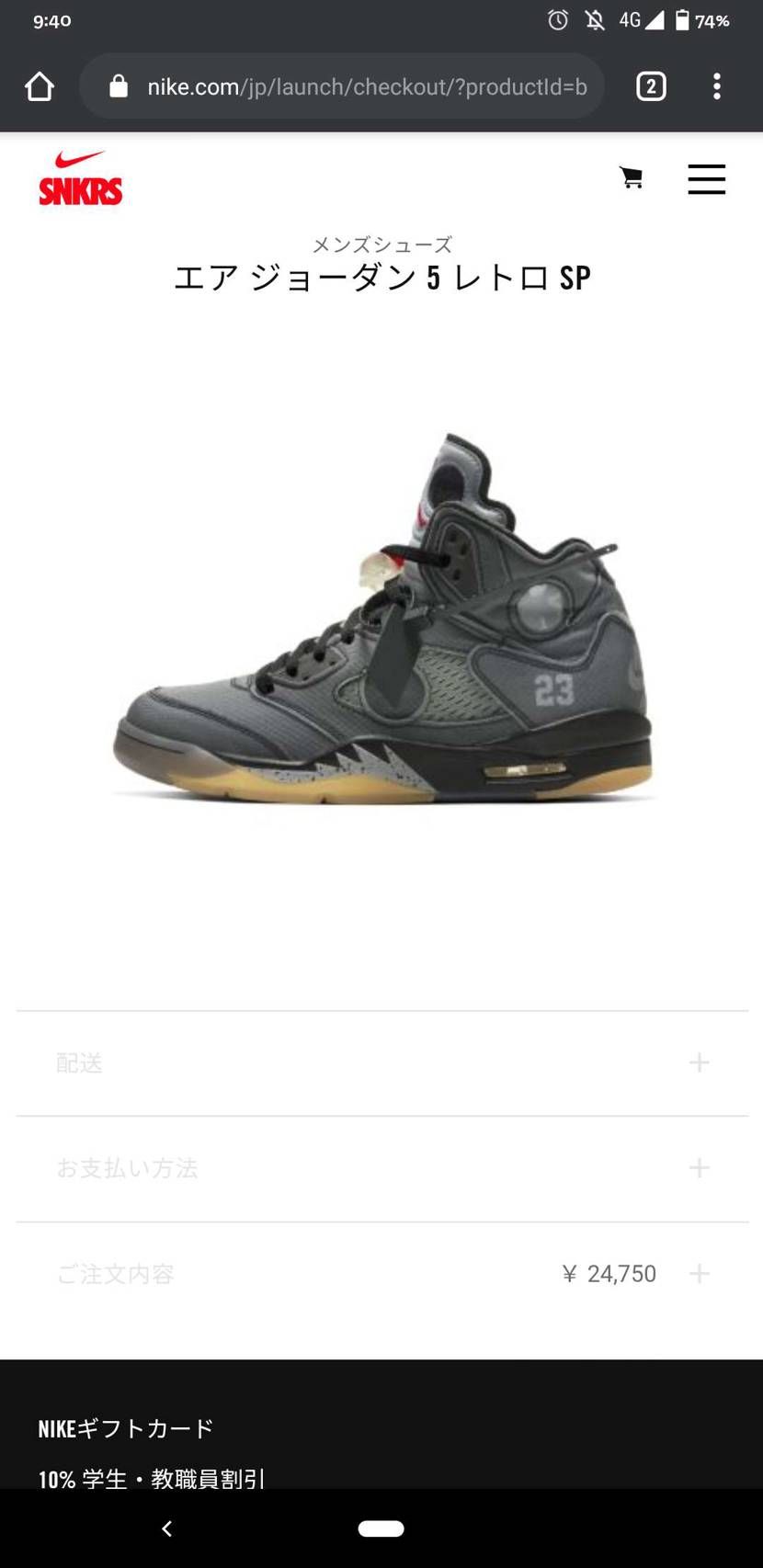Tap the system home pill

click(381, 1528)
